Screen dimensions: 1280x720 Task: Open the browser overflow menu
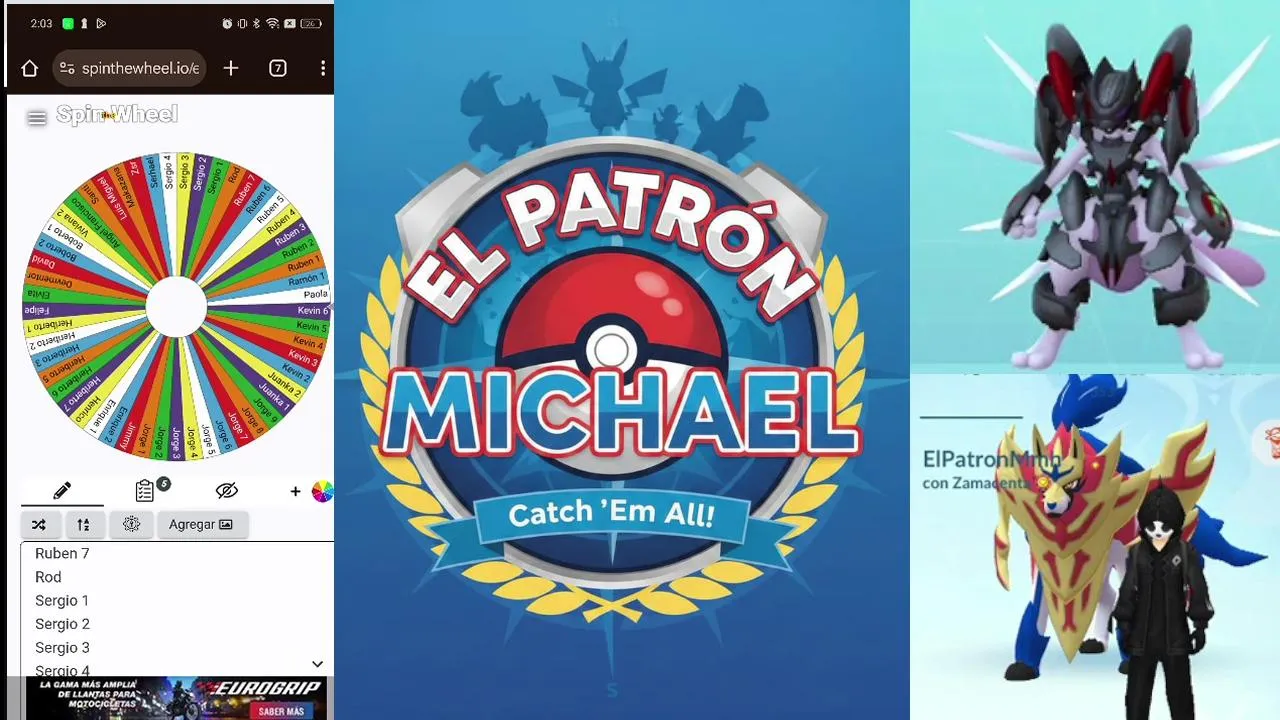322,68
